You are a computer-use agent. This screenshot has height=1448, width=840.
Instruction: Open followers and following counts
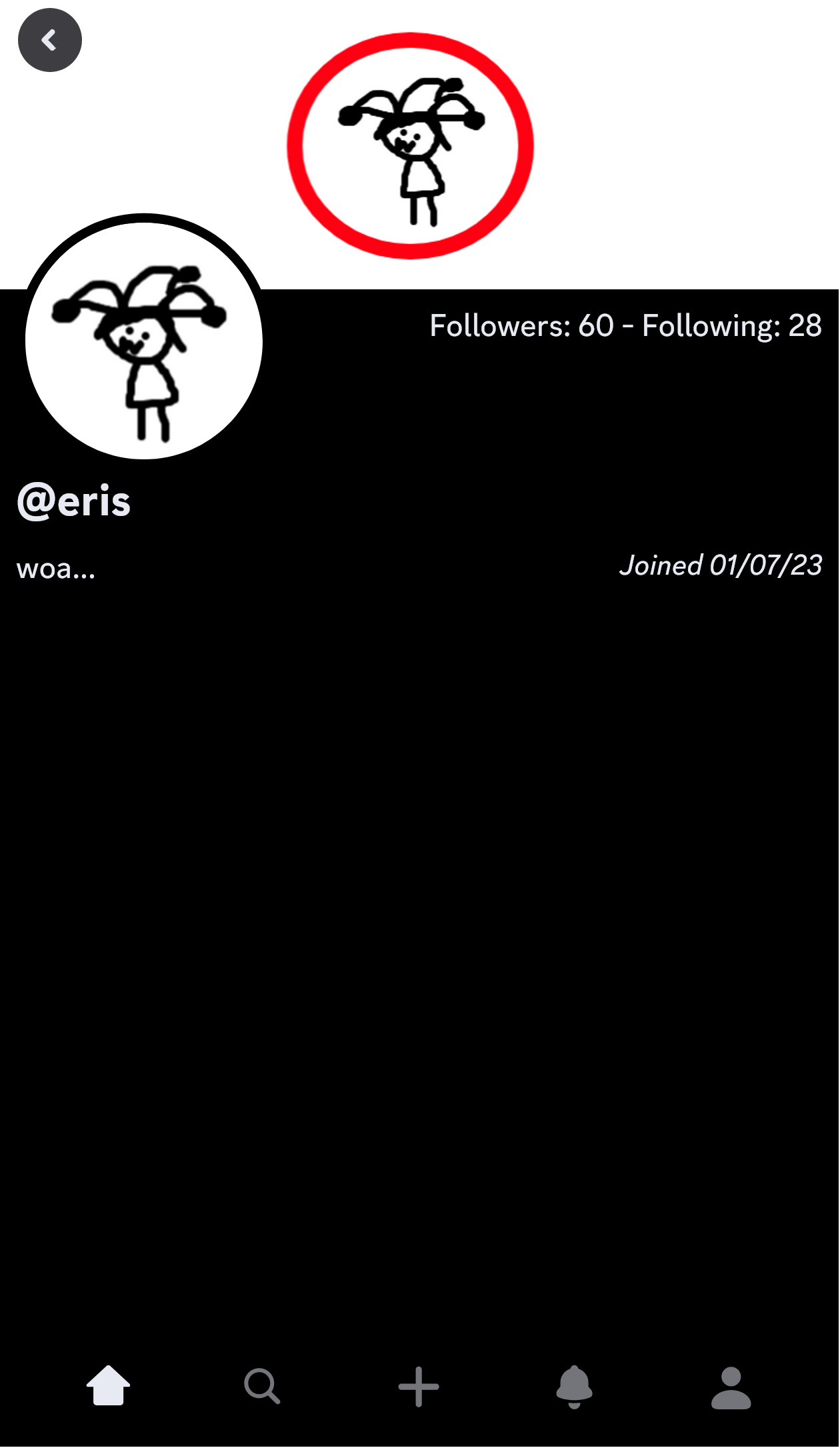coord(625,326)
